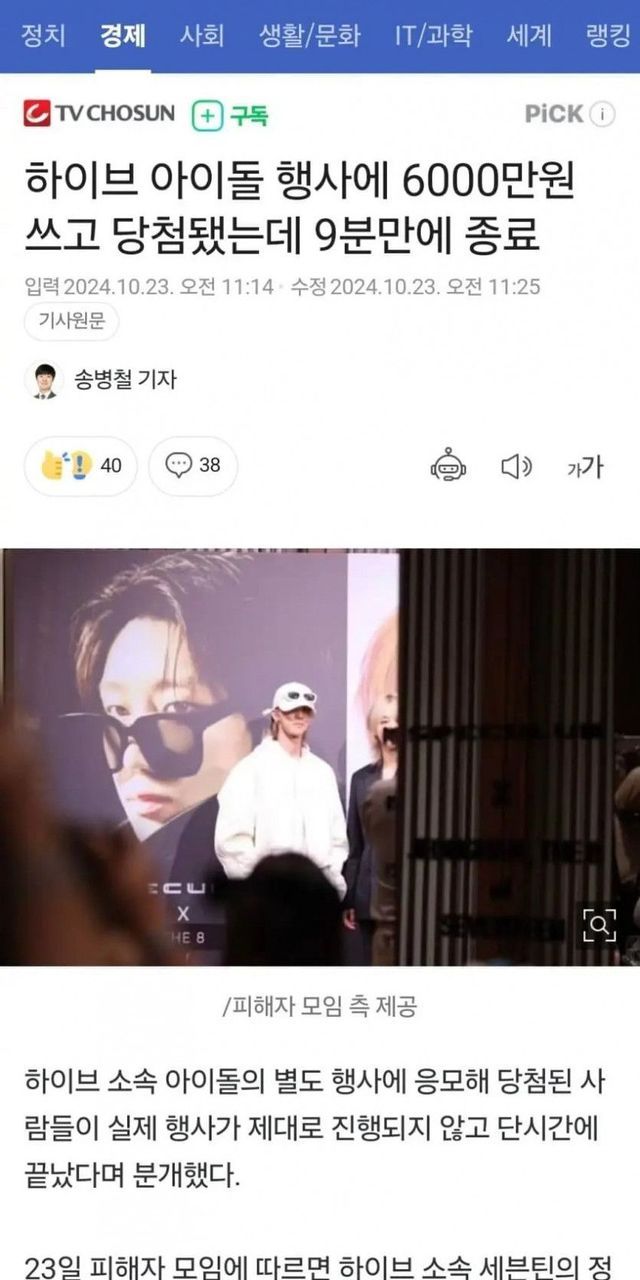
Task: Open the 랭킹 tab
Action: 608,36
